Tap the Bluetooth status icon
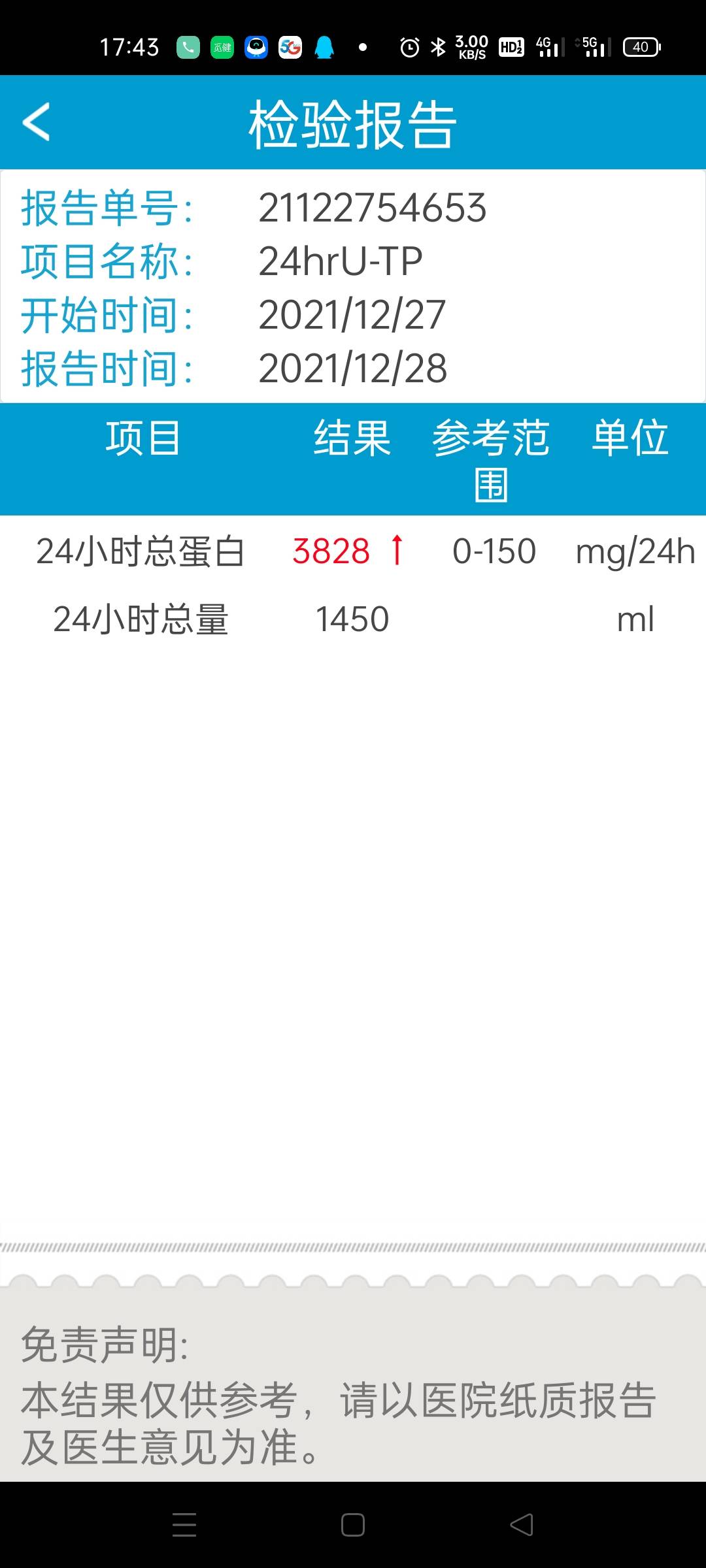Image resolution: width=706 pixels, height=1568 pixels. pyautogui.click(x=437, y=46)
